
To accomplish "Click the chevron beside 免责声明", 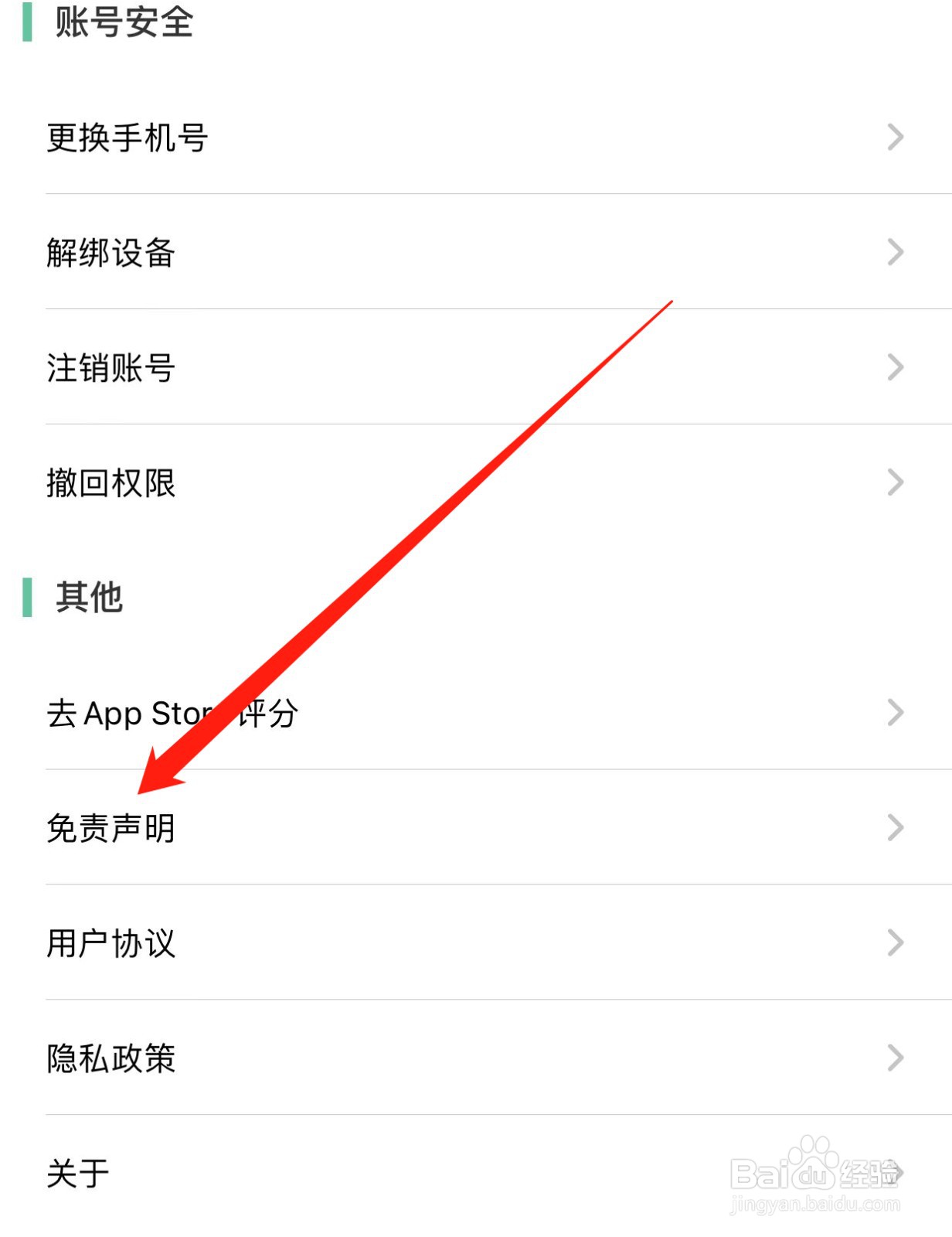I will click(x=895, y=827).
